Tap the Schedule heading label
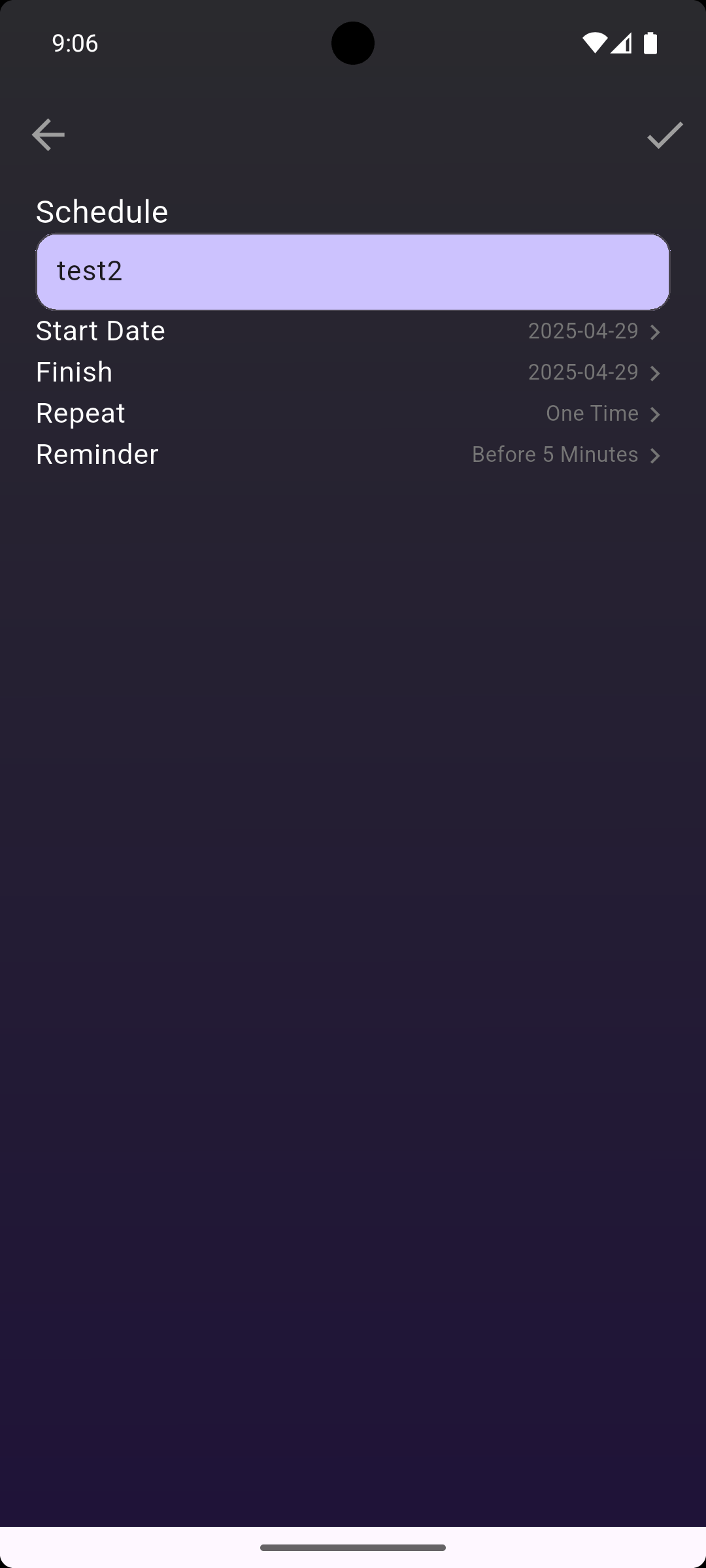Viewport: 706px width, 1568px height. (x=101, y=210)
